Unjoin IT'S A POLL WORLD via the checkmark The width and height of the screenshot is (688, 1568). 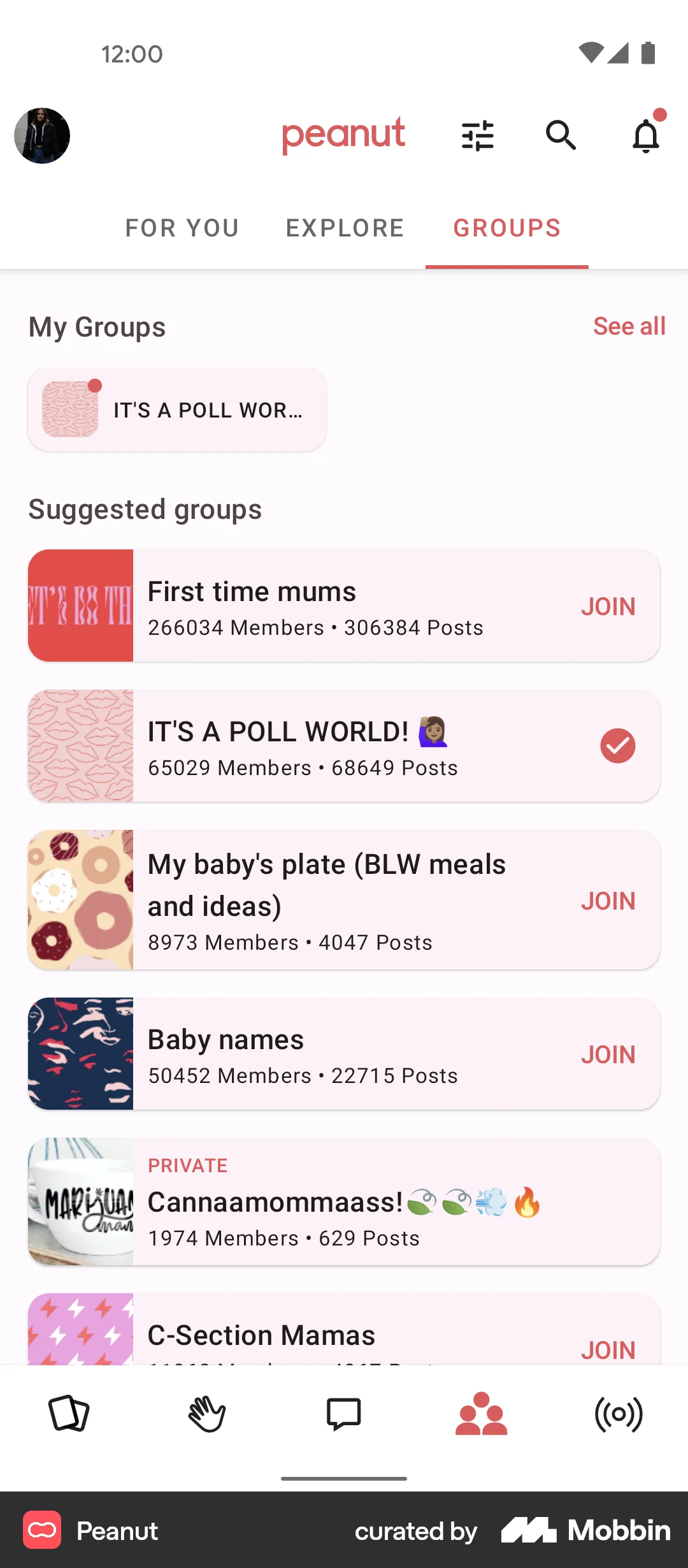pyautogui.click(x=617, y=746)
